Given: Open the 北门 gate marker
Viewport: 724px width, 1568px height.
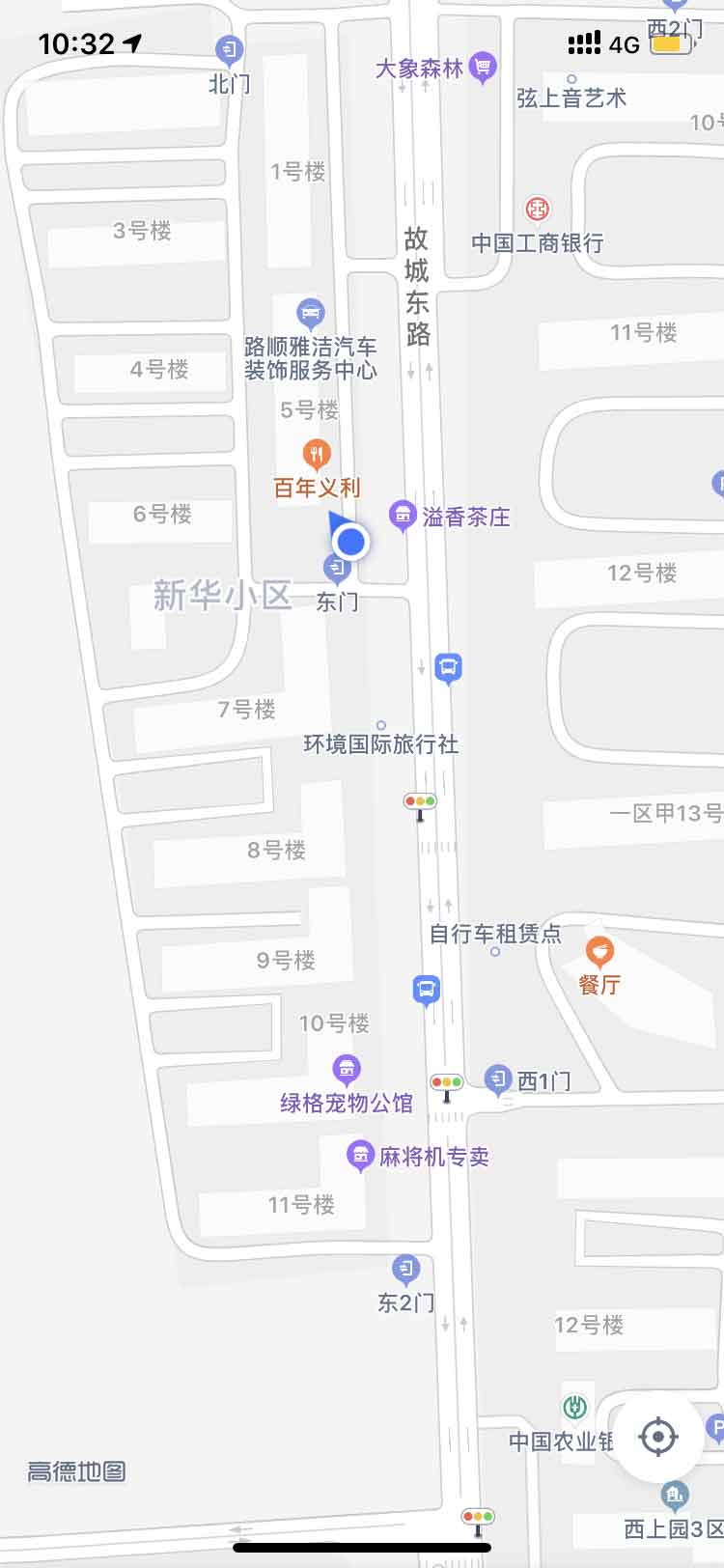Looking at the screenshot, I should point(230,49).
